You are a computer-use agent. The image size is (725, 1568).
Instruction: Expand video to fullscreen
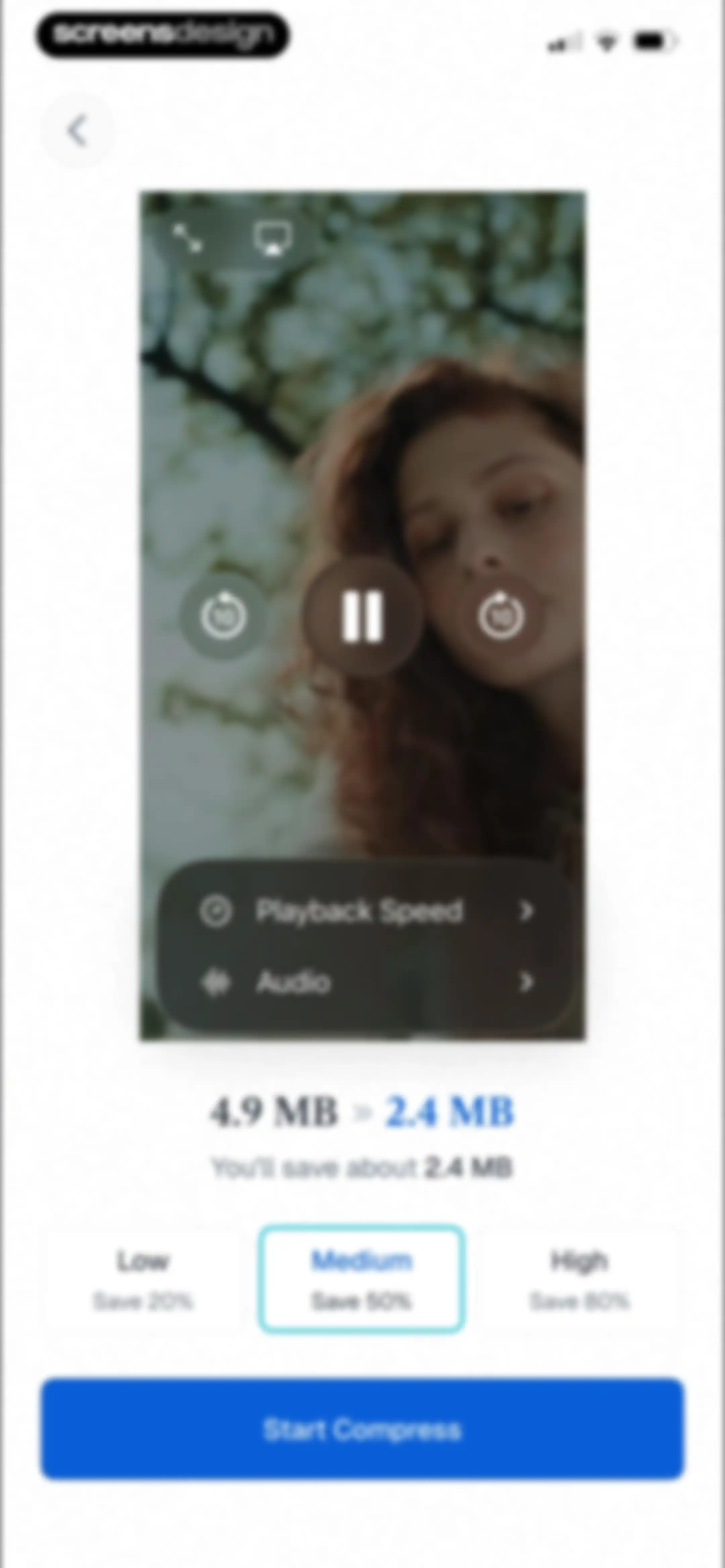188,238
